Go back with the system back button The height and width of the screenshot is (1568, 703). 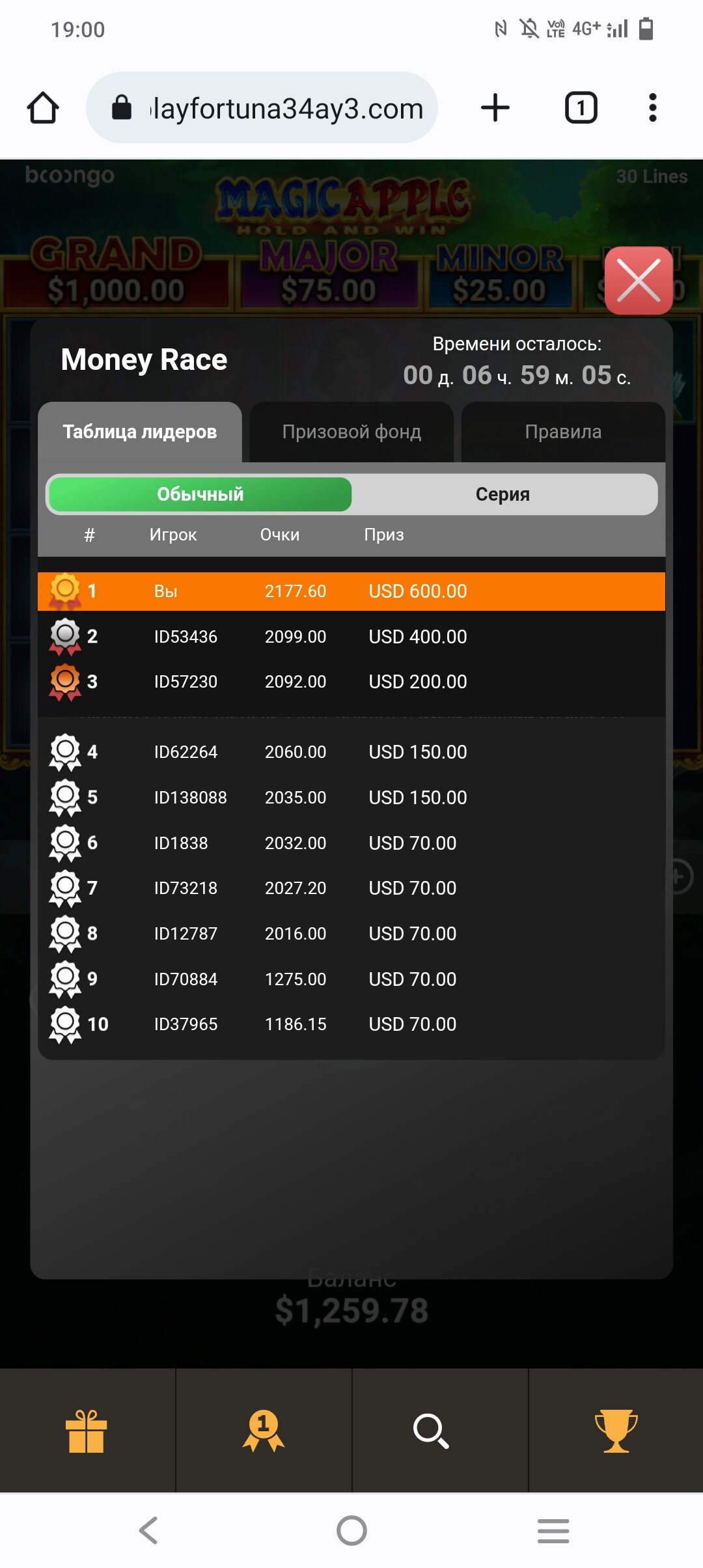(149, 1530)
